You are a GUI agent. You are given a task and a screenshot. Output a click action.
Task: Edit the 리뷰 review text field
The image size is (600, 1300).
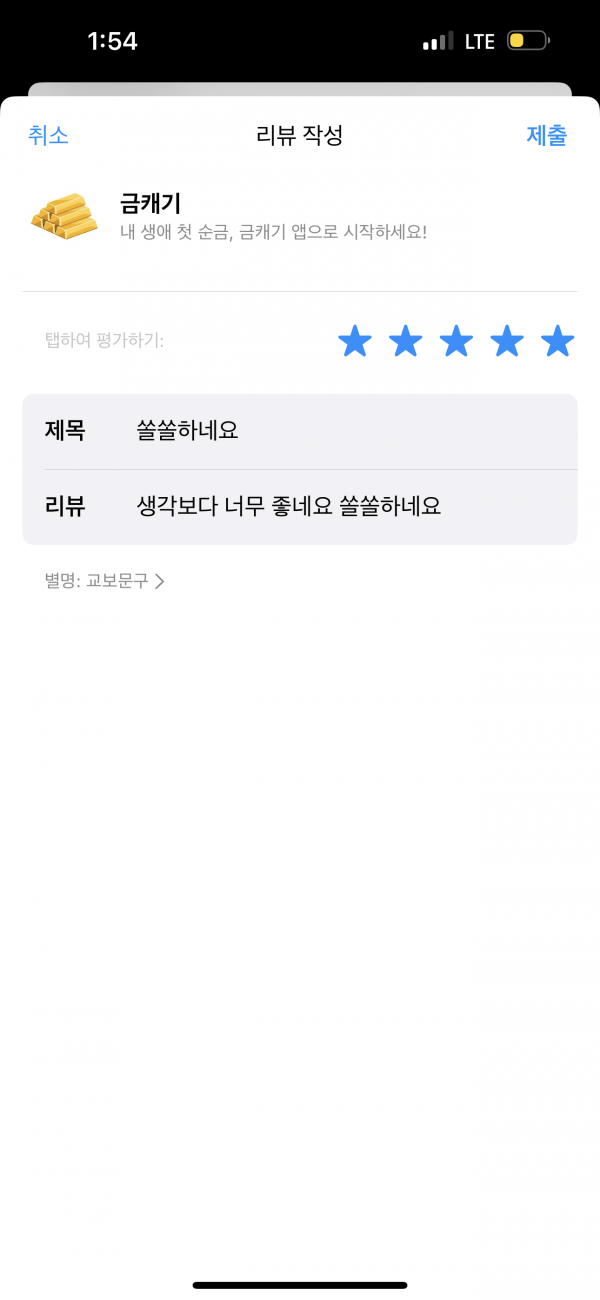click(300, 507)
